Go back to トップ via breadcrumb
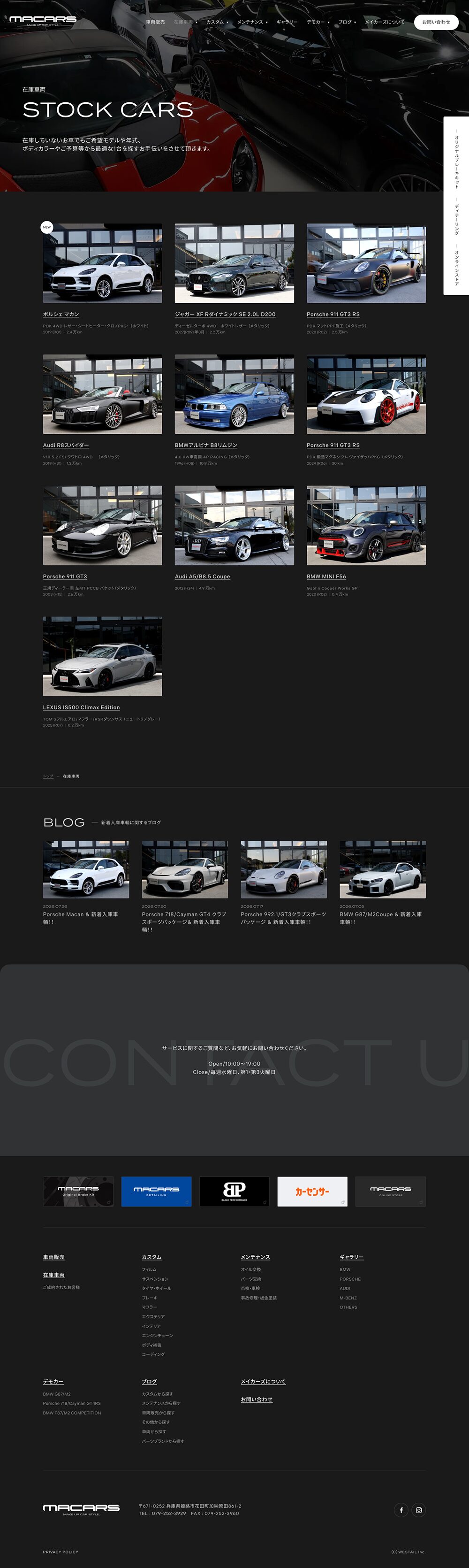The width and height of the screenshot is (469, 1568). pyautogui.click(x=48, y=776)
